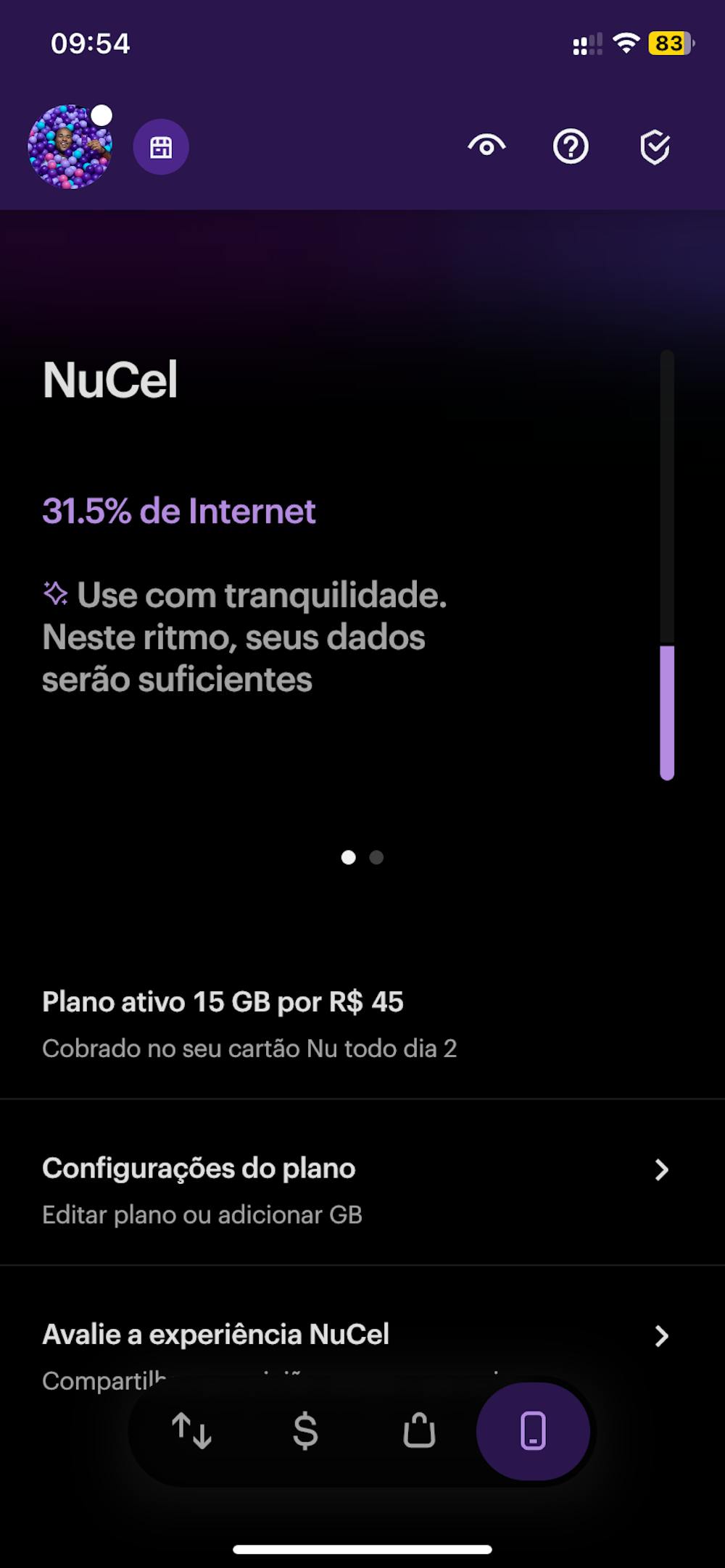Open the profile avatar
Viewport: 725px width, 1568px height.
70,147
